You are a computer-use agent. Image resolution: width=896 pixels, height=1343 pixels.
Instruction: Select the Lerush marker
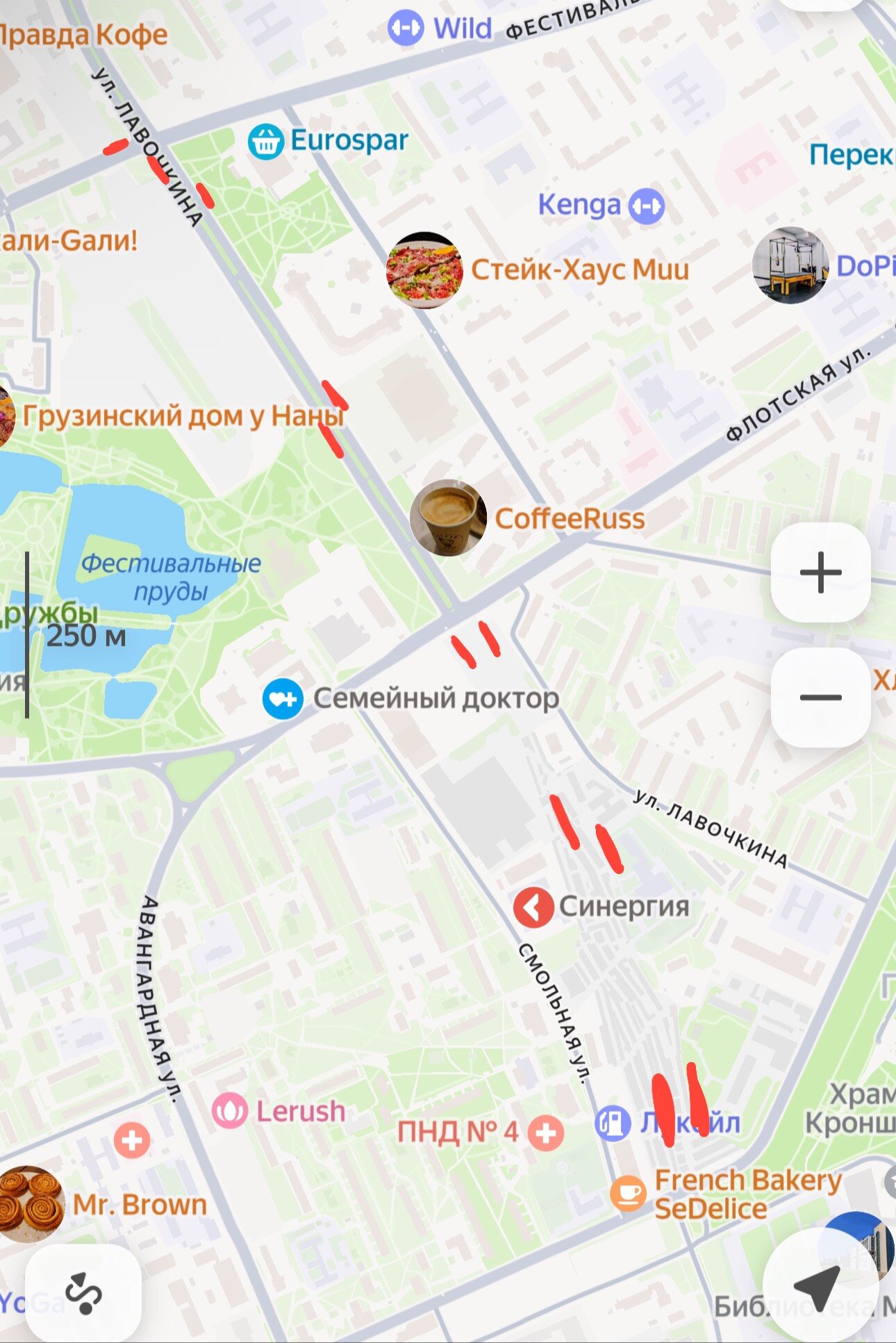[230, 1110]
